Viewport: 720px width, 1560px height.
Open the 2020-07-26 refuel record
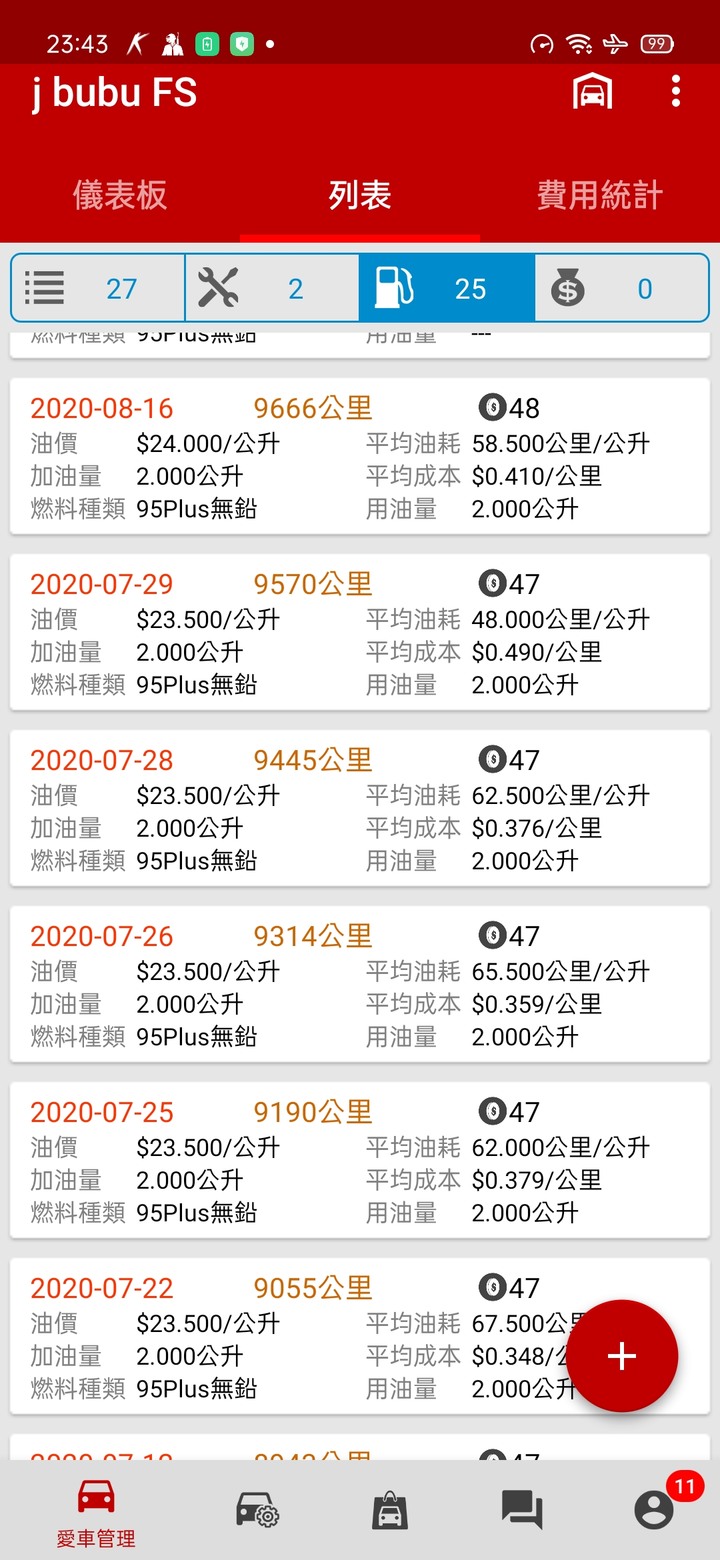(360, 985)
